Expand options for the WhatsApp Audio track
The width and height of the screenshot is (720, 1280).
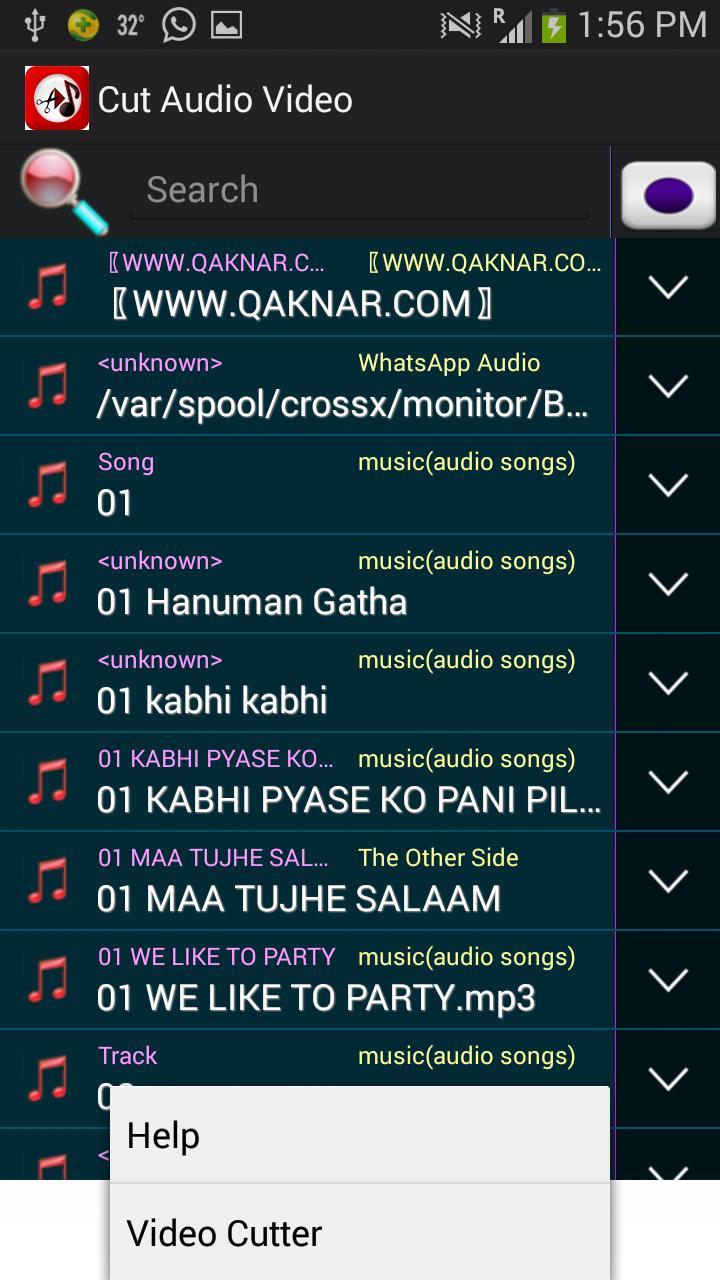pos(668,386)
